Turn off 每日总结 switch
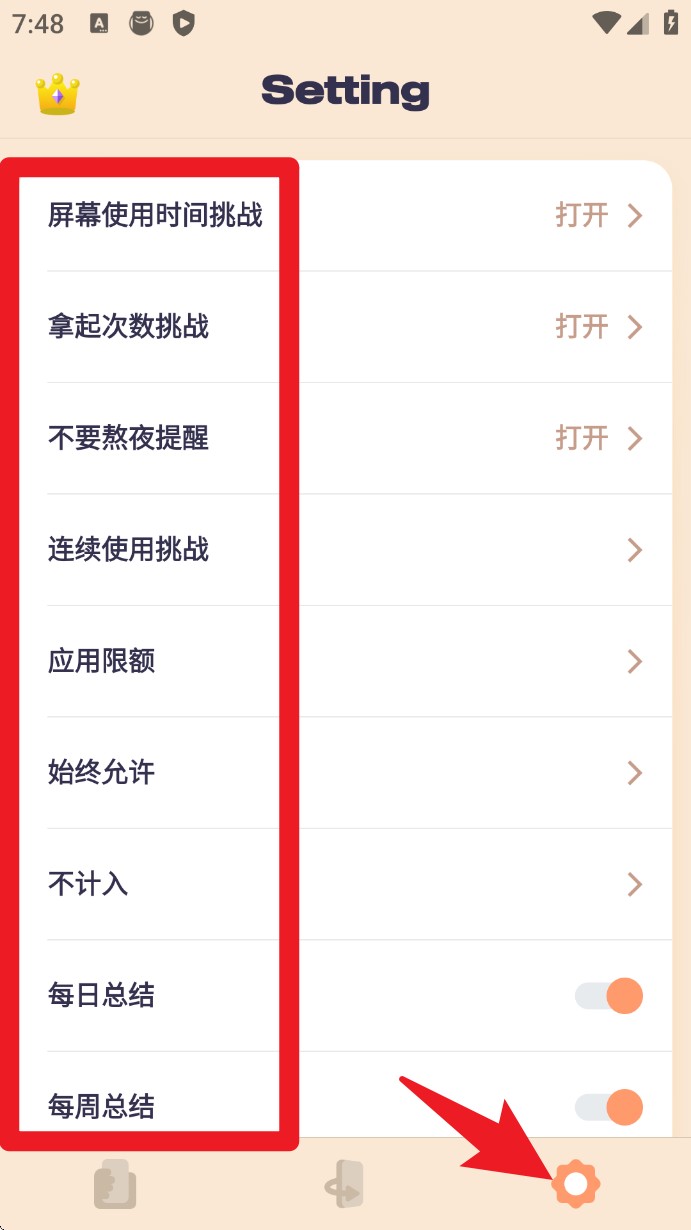Viewport: 691px width, 1230px height. [609, 996]
